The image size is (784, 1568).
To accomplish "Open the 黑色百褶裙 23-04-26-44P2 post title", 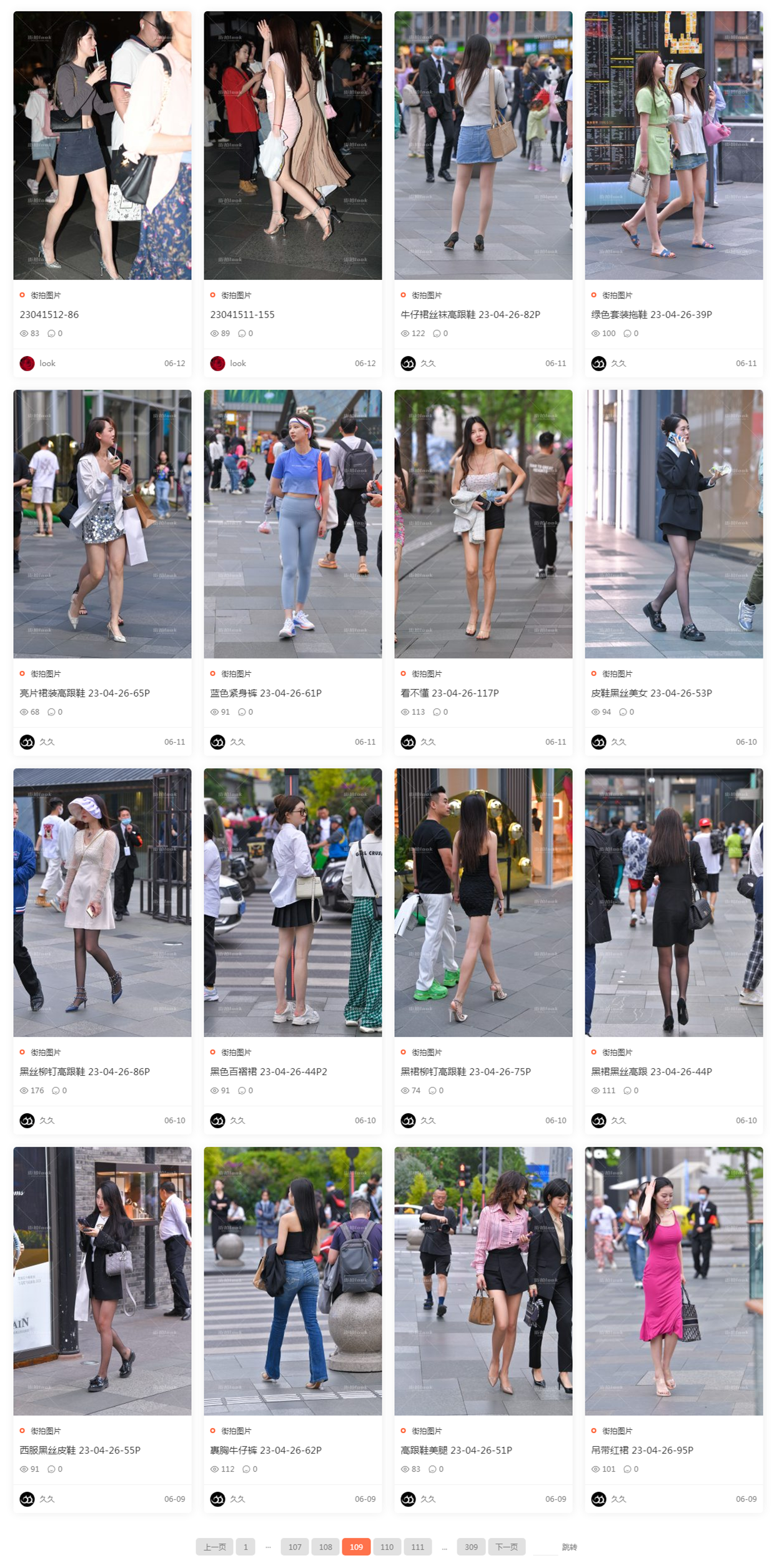I will pyautogui.click(x=268, y=1071).
